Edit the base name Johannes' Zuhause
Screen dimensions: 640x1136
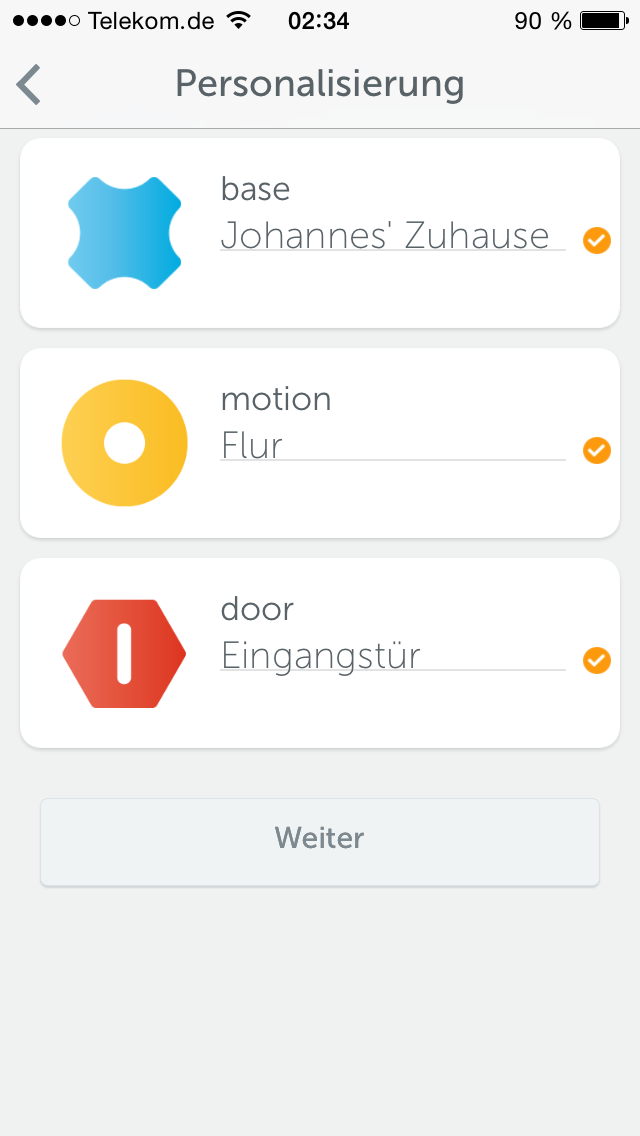coord(392,235)
